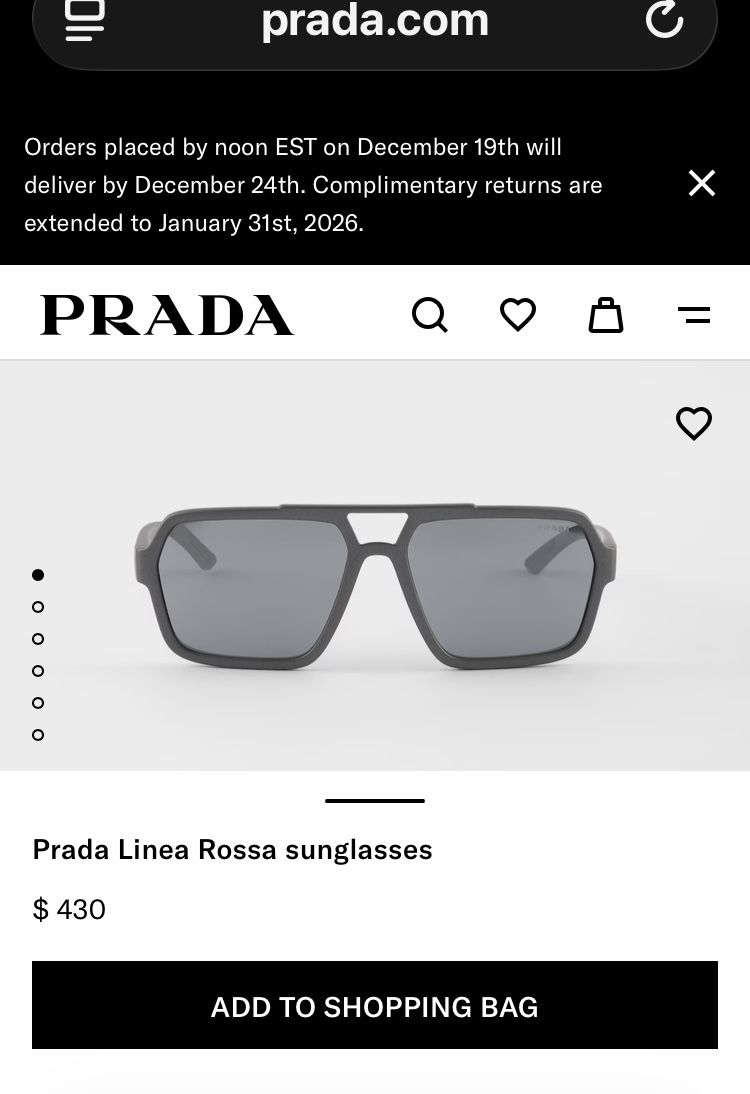
Task: Reload the page using the refresh icon
Action: coord(665,19)
